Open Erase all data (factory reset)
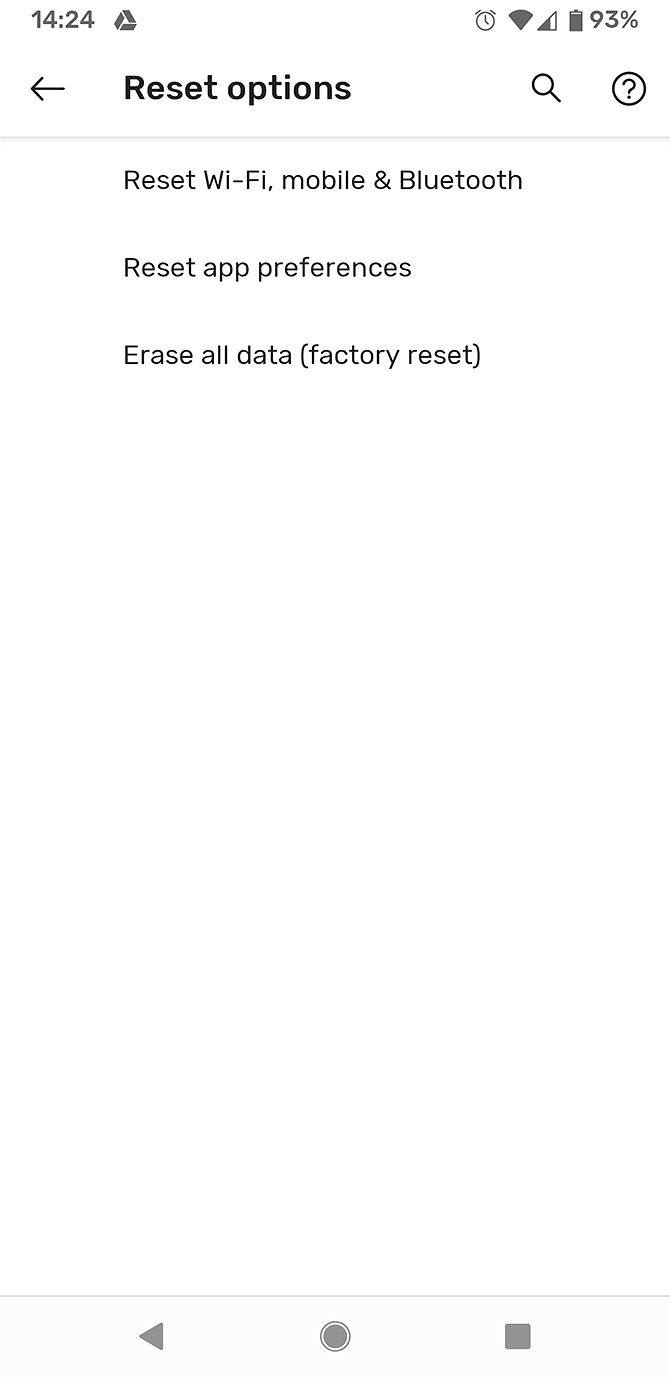 point(301,355)
